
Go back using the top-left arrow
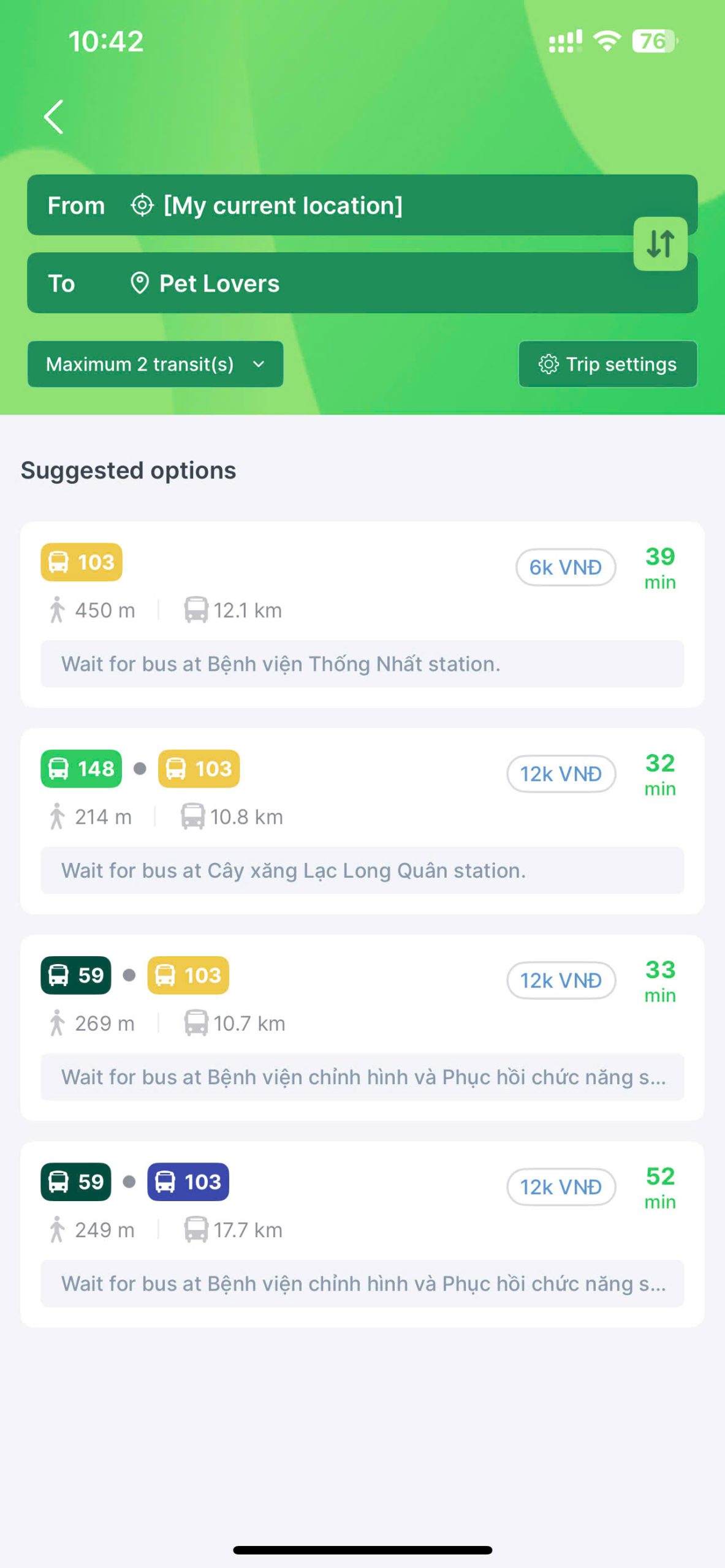[x=54, y=116]
